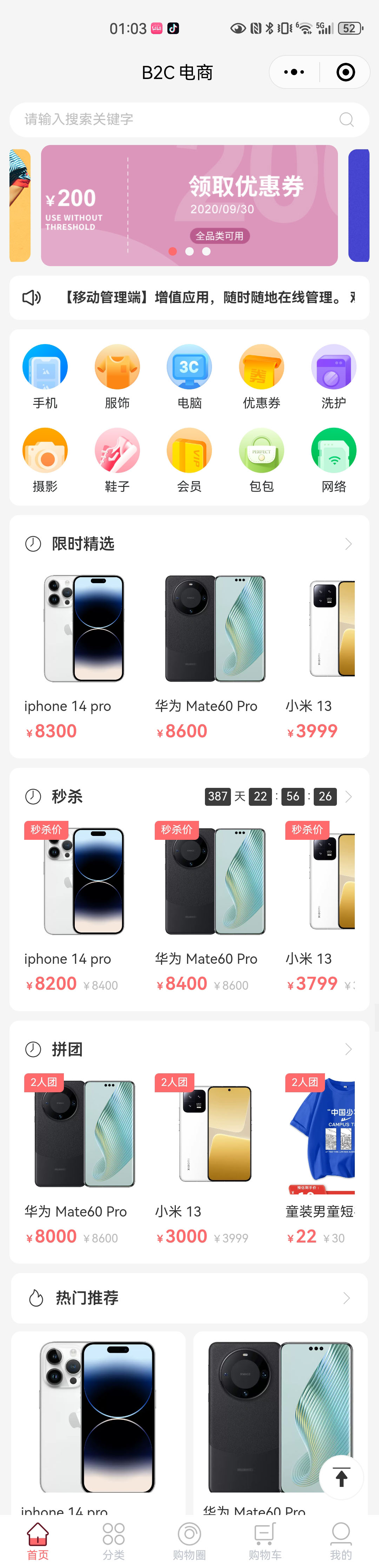Image resolution: width=379 pixels, height=1568 pixels.
Task: Switch to the 购物车 tab
Action: pyautogui.click(x=265, y=1541)
